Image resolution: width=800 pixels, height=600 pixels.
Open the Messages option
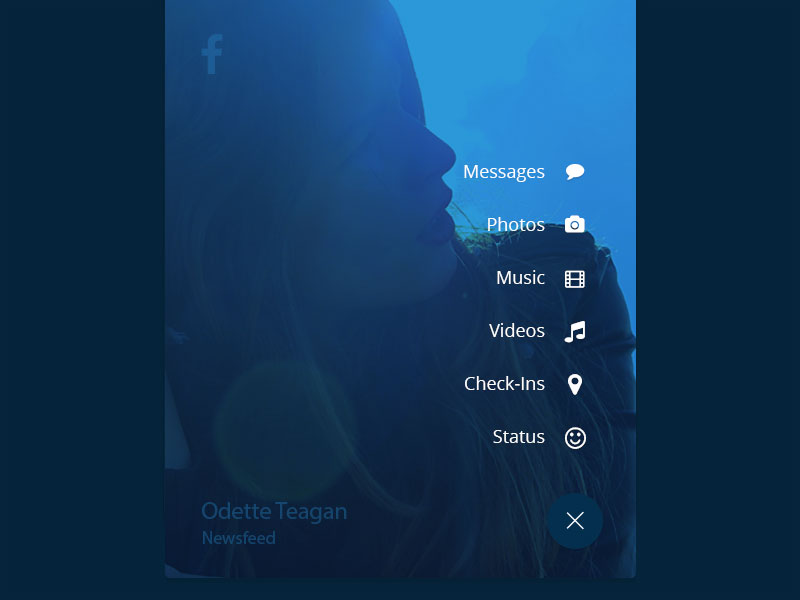point(505,172)
